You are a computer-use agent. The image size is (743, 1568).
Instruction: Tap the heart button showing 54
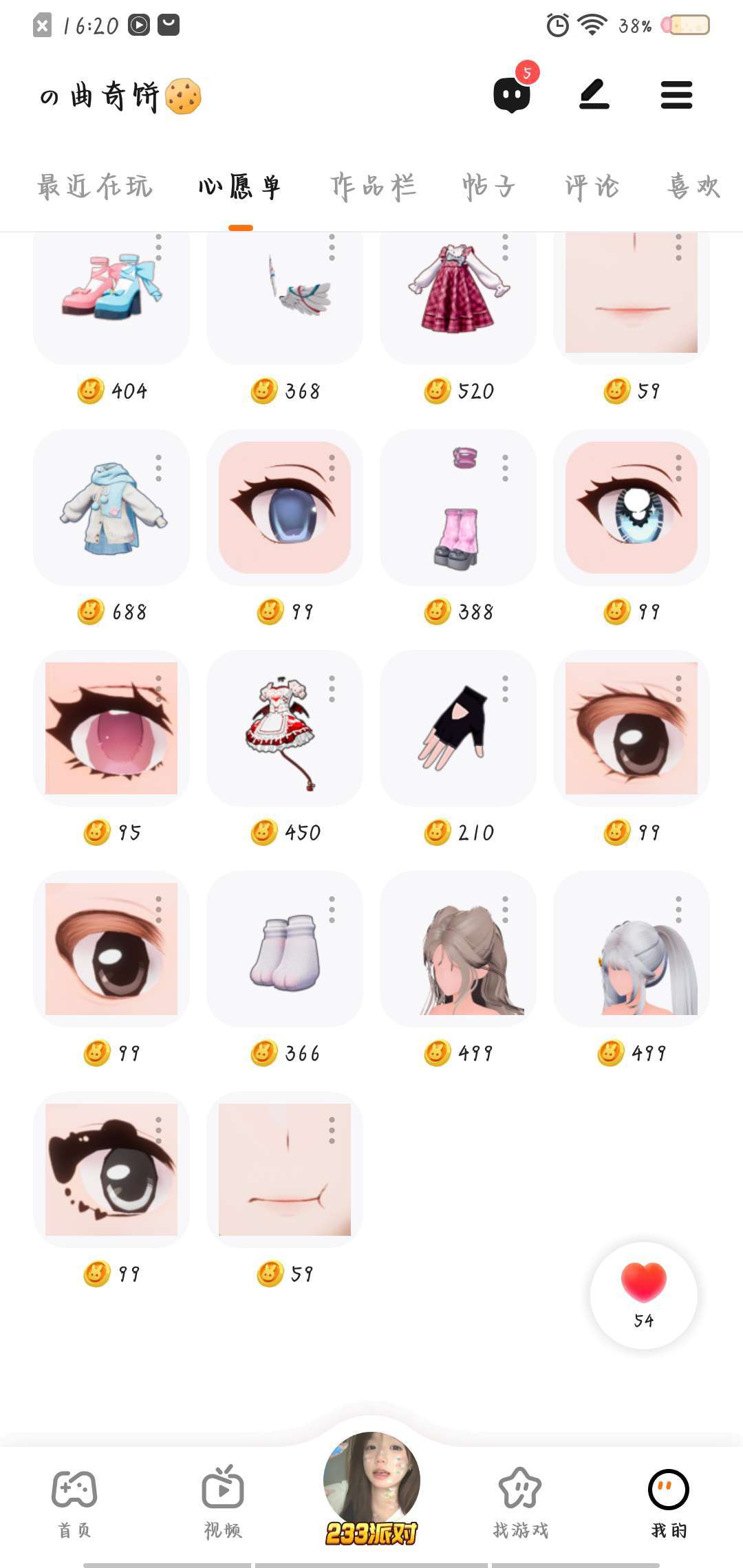tap(643, 1295)
